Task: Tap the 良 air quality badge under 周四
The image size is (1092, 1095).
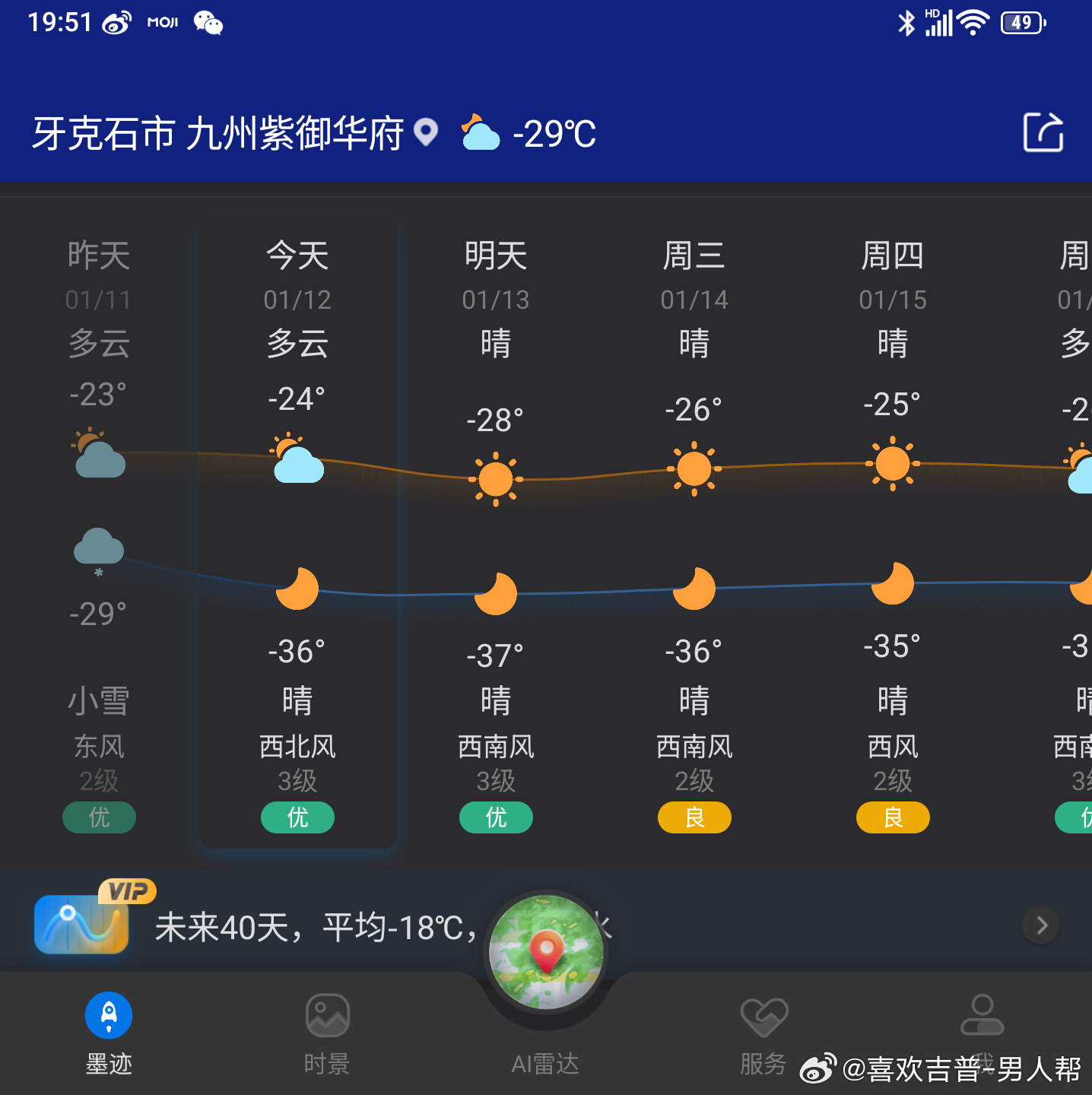Action: click(x=892, y=817)
